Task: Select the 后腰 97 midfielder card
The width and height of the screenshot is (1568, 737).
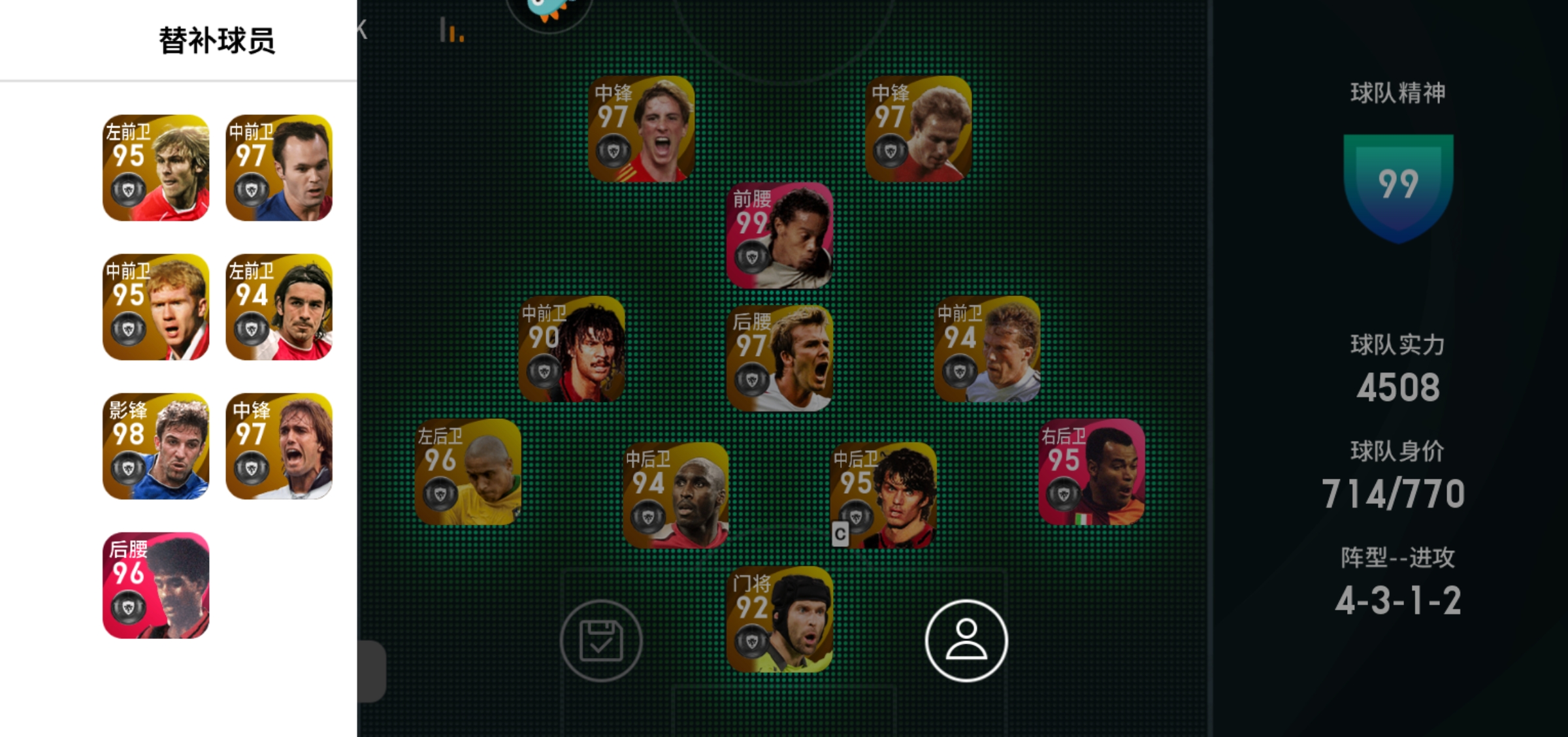Action: coord(779,358)
